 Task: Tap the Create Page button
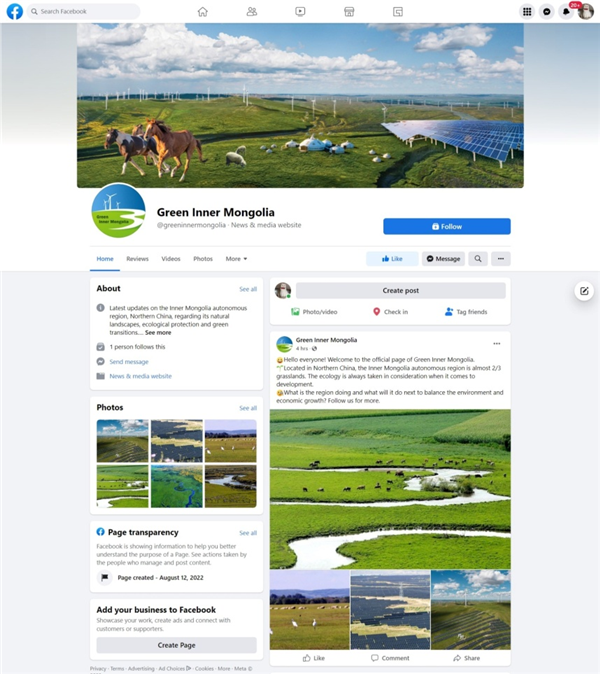coord(176,645)
